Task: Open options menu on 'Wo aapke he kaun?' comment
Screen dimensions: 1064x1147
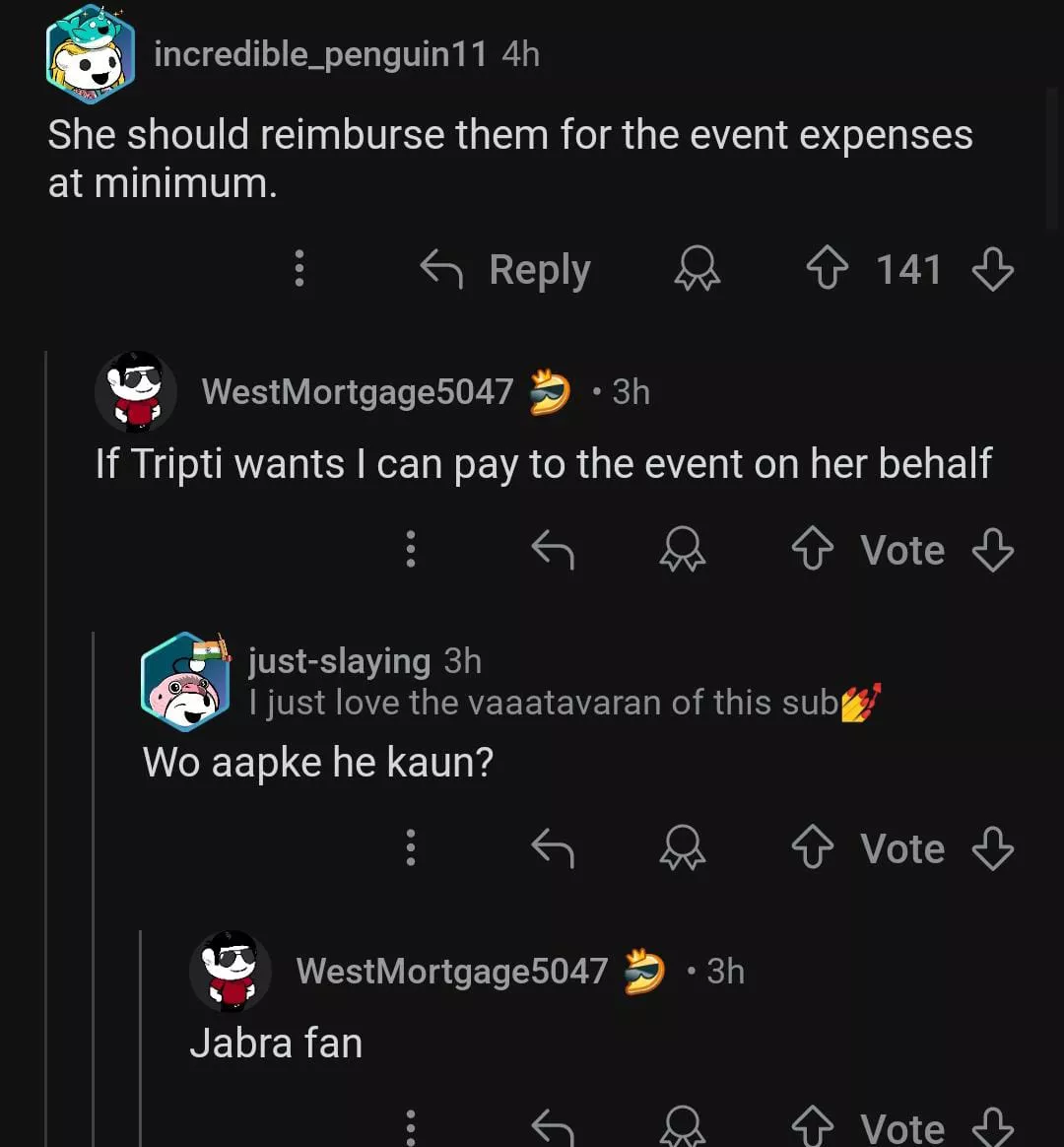Action: (411, 848)
